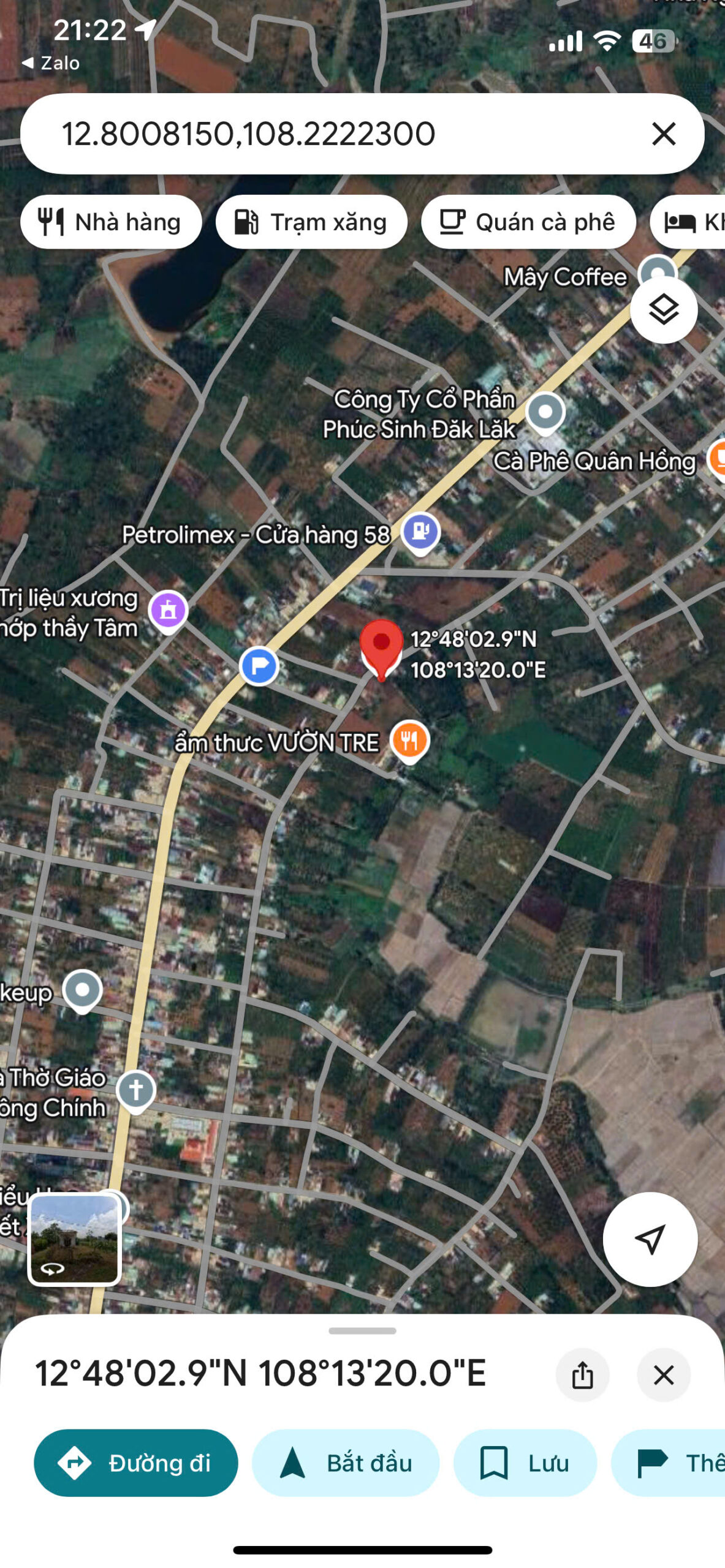Center map on my location
The image size is (725, 1568).
tap(650, 1238)
